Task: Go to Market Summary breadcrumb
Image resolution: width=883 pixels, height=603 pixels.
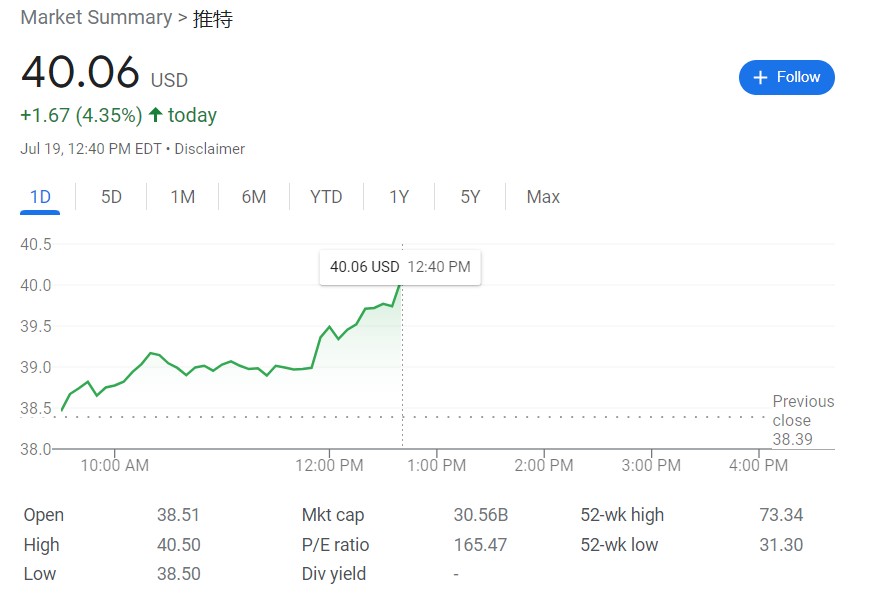Action: click(x=96, y=17)
